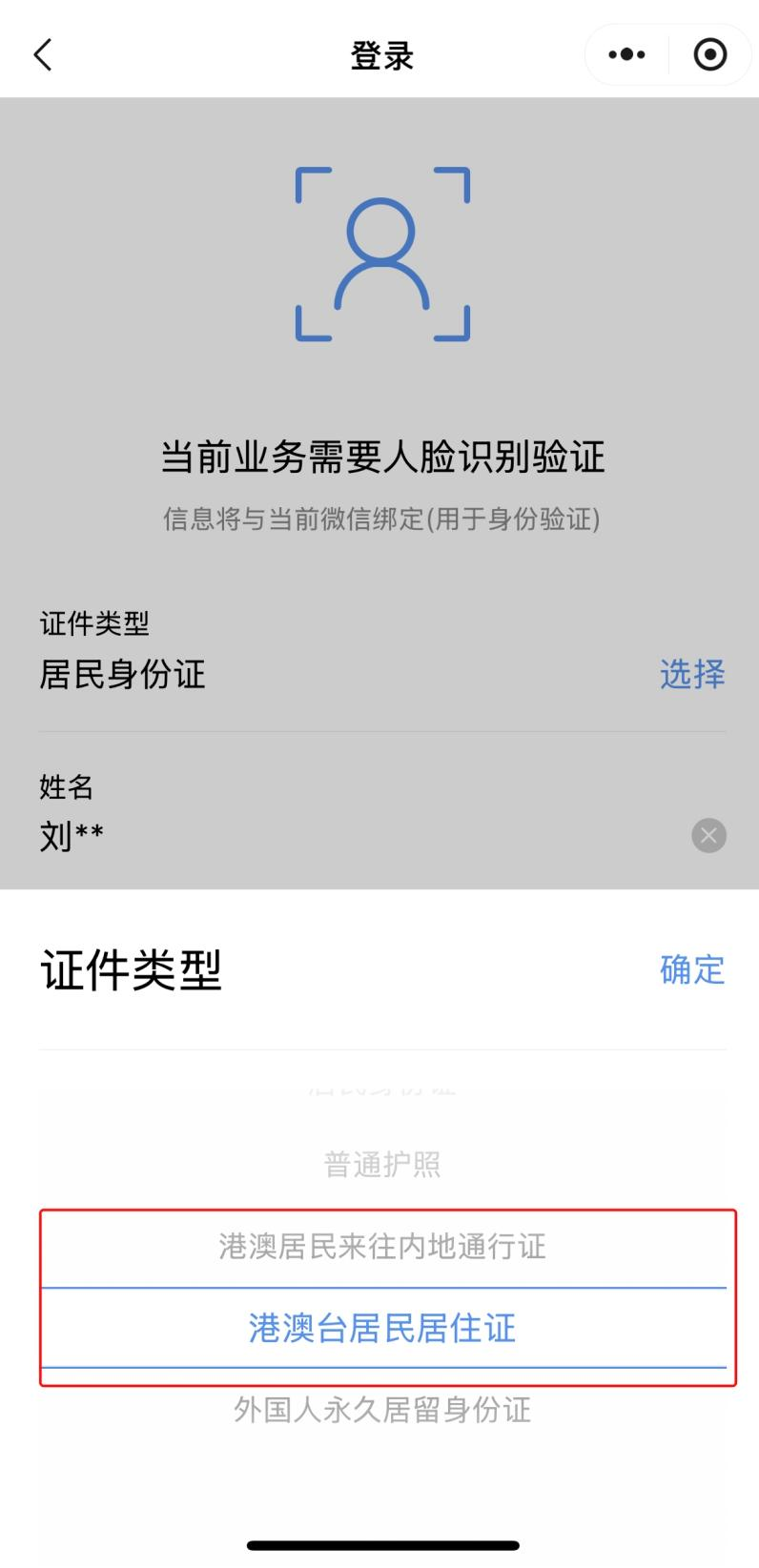Tap the back arrow to exit login
This screenshot has width=759, height=1568.
coord(40,54)
